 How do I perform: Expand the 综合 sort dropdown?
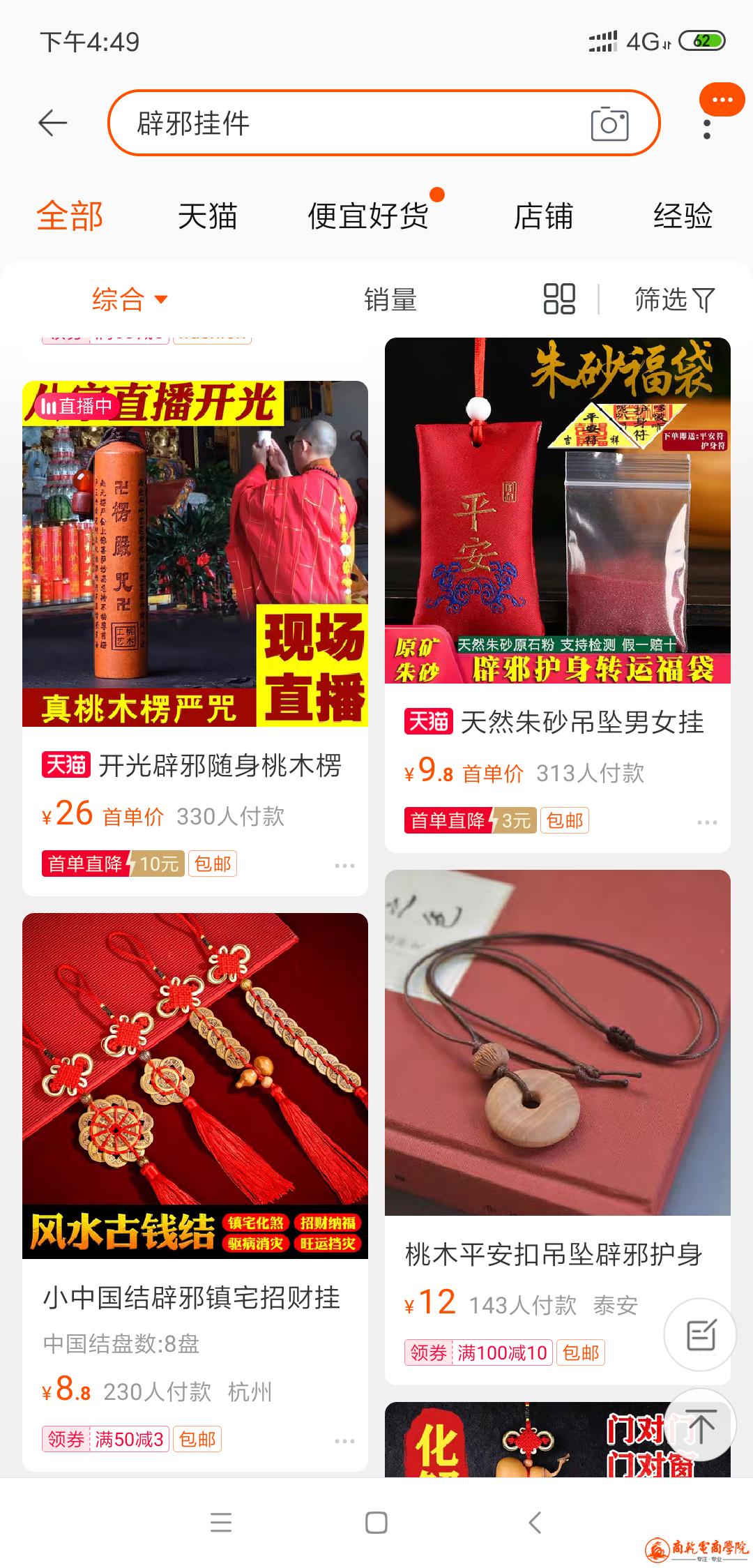[130, 300]
